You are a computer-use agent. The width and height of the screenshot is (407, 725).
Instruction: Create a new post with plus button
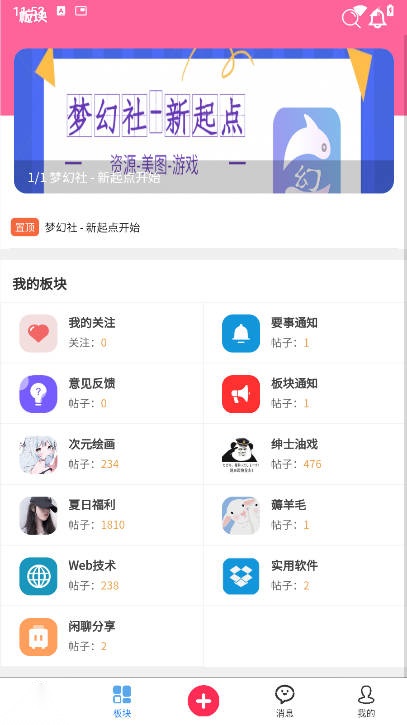pos(204,701)
